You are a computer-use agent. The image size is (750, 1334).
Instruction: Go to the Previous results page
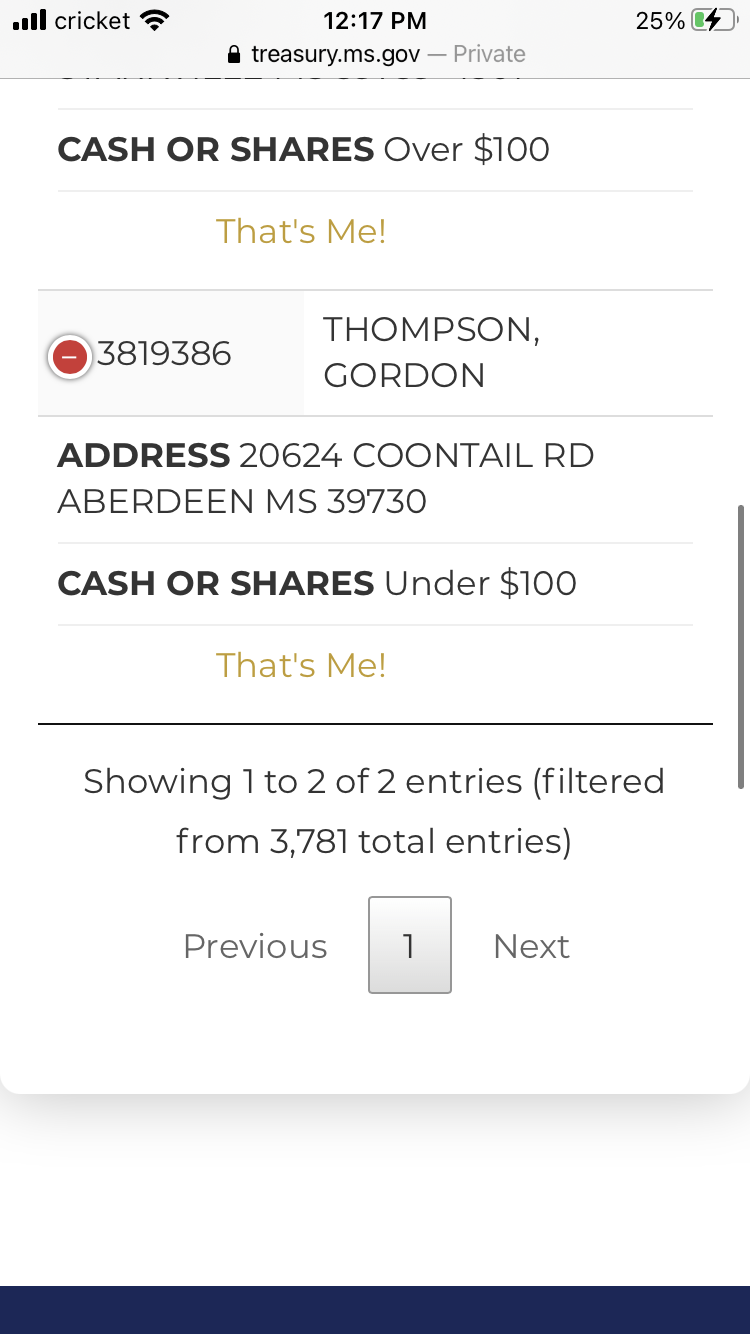click(255, 946)
